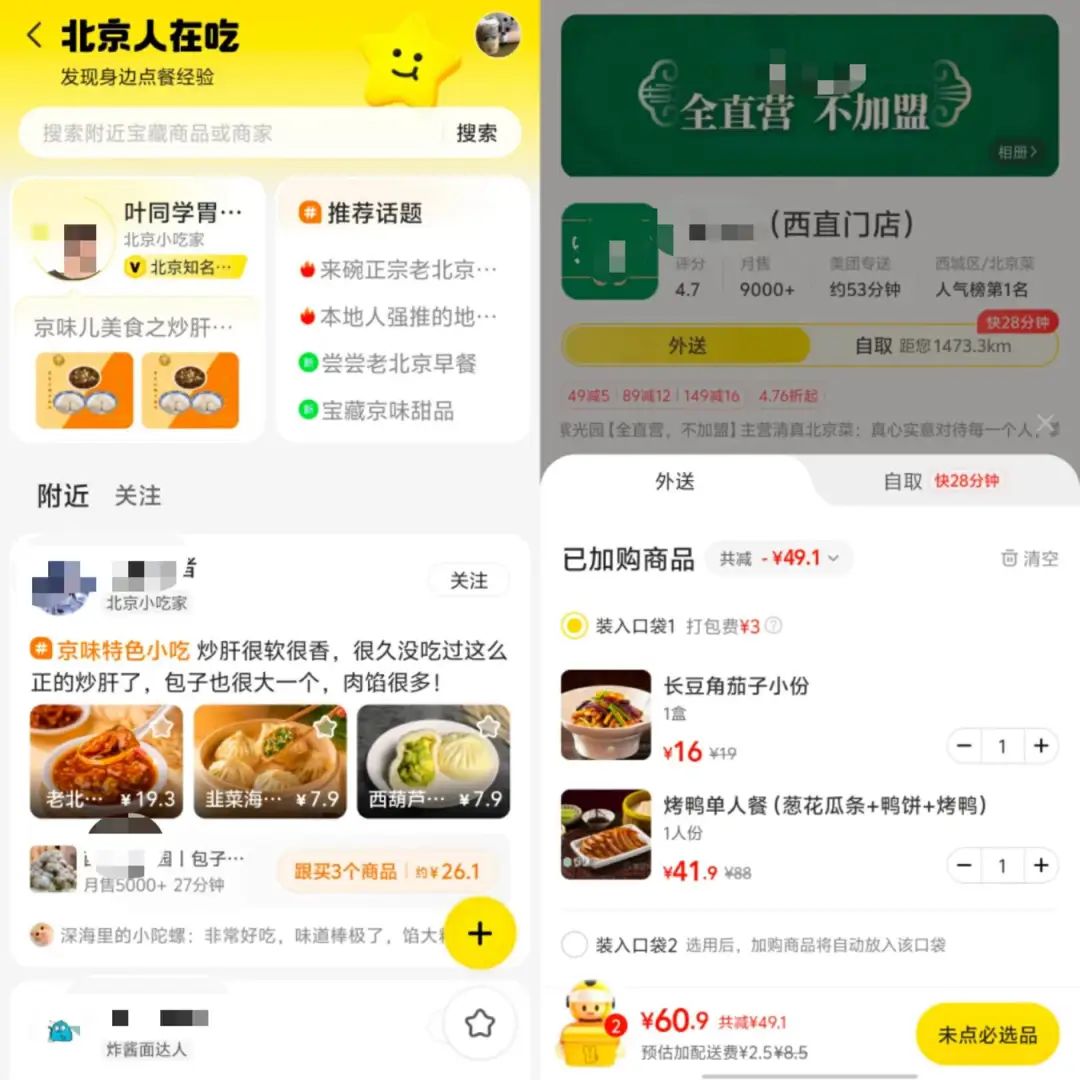This screenshot has height=1080, width=1080.
Task: Open the 相册 album on the shop banner
Action: (x=1018, y=152)
